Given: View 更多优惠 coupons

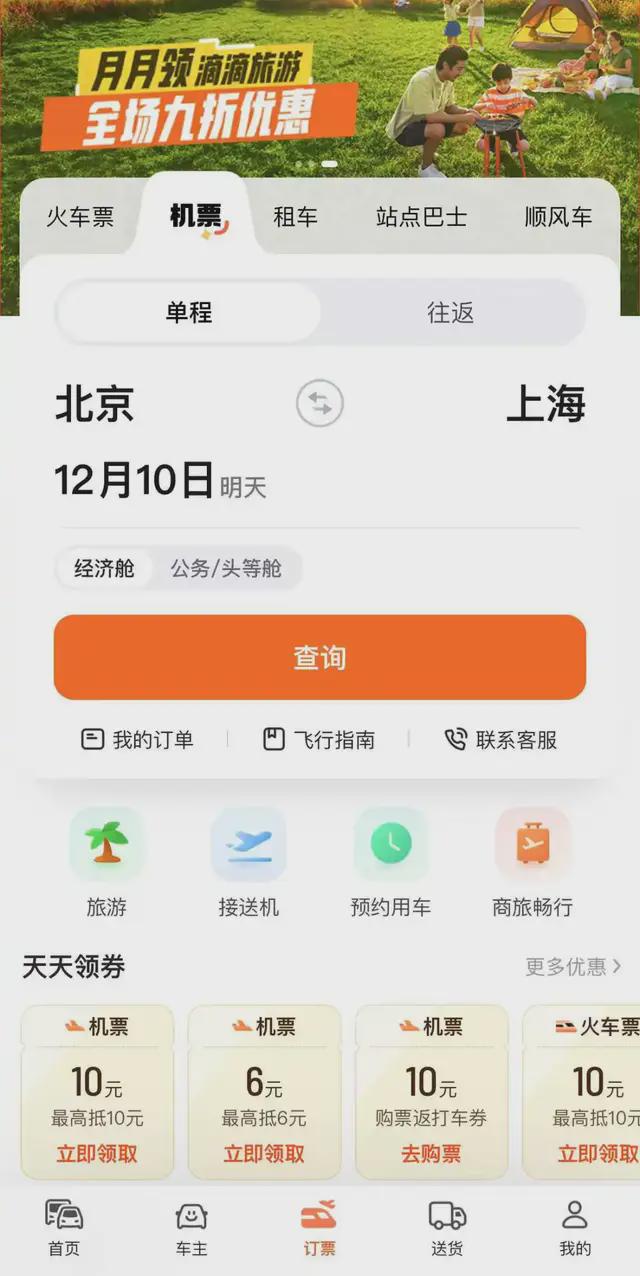Looking at the screenshot, I should (x=573, y=967).
